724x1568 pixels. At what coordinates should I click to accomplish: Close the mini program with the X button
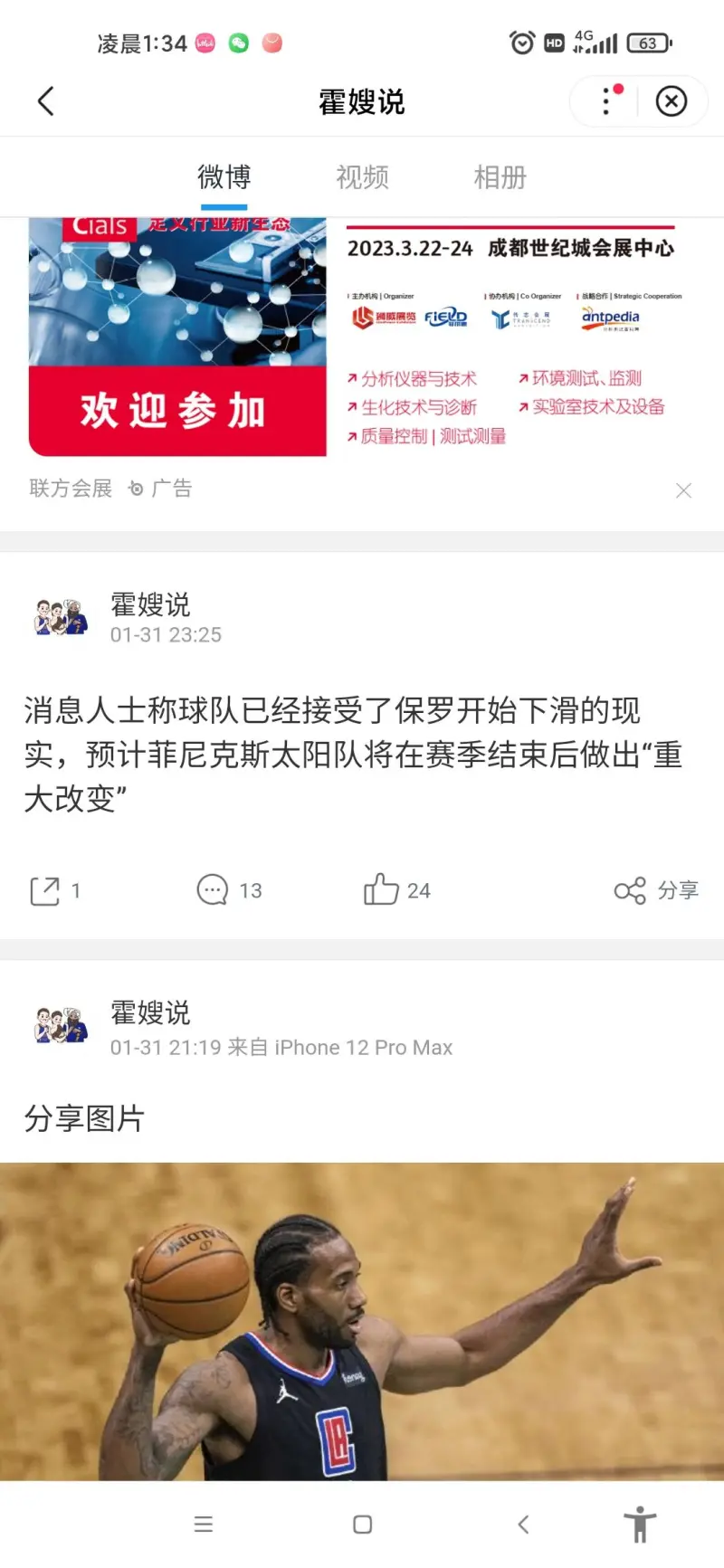[671, 101]
